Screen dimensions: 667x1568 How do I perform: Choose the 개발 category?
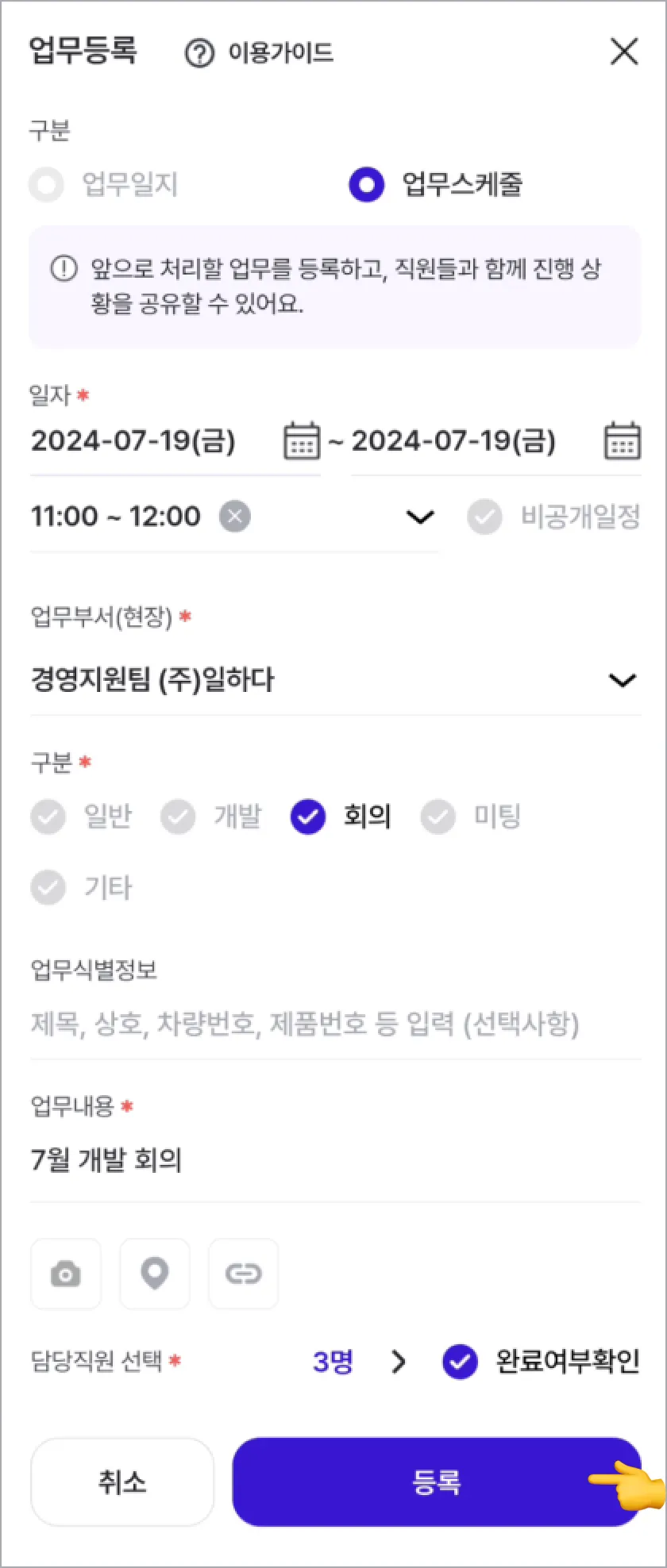[x=179, y=817]
